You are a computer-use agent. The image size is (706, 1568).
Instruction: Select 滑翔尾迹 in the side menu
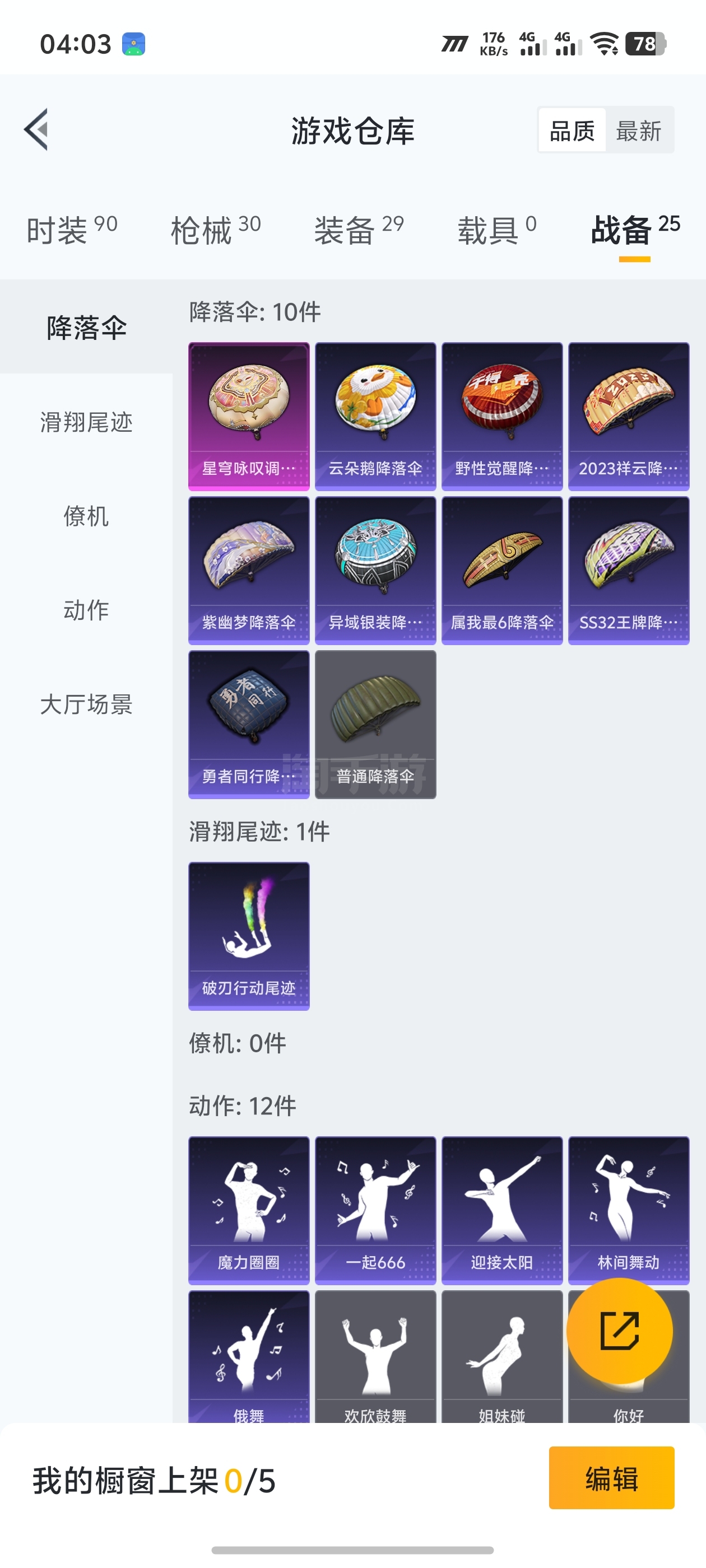tap(86, 422)
